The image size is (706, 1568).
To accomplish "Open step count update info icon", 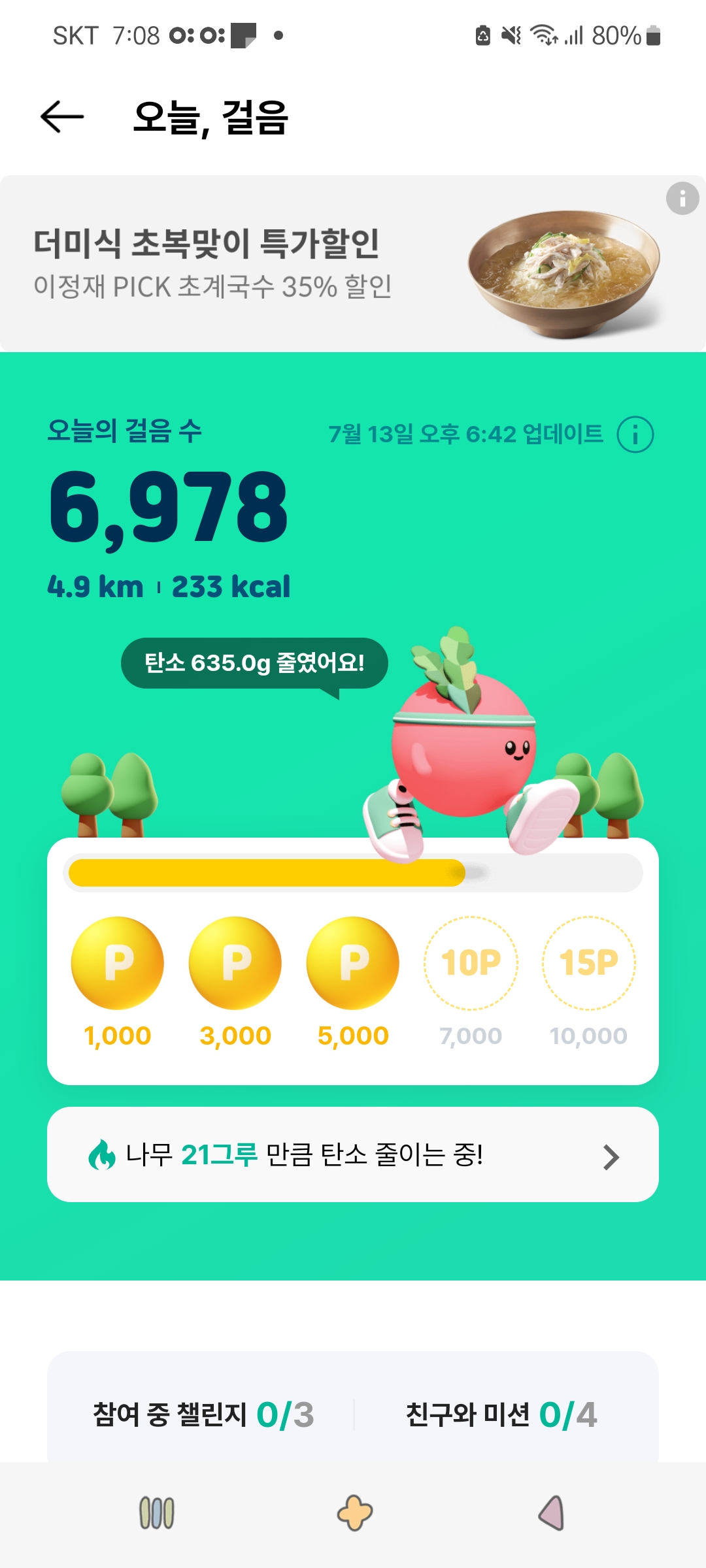I will click(x=635, y=434).
